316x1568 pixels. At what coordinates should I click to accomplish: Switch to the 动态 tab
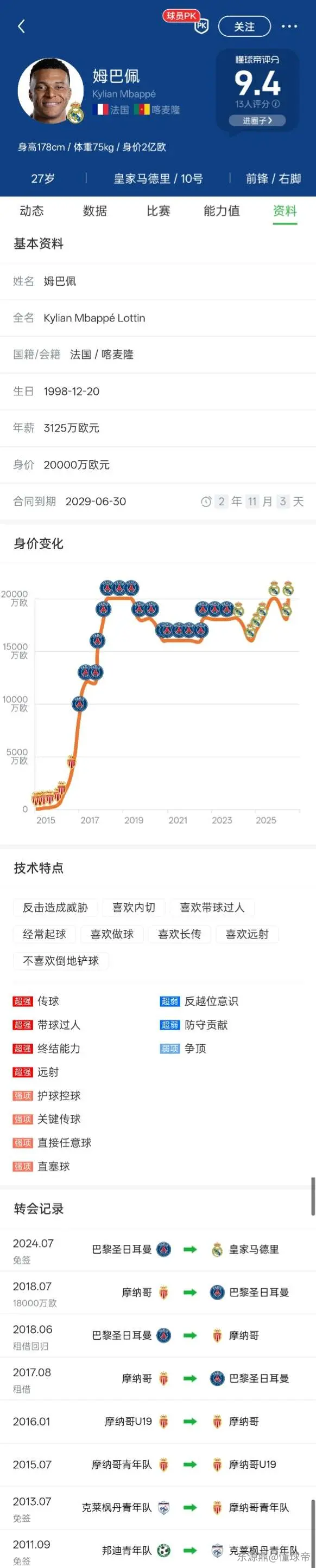tap(31, 210)
